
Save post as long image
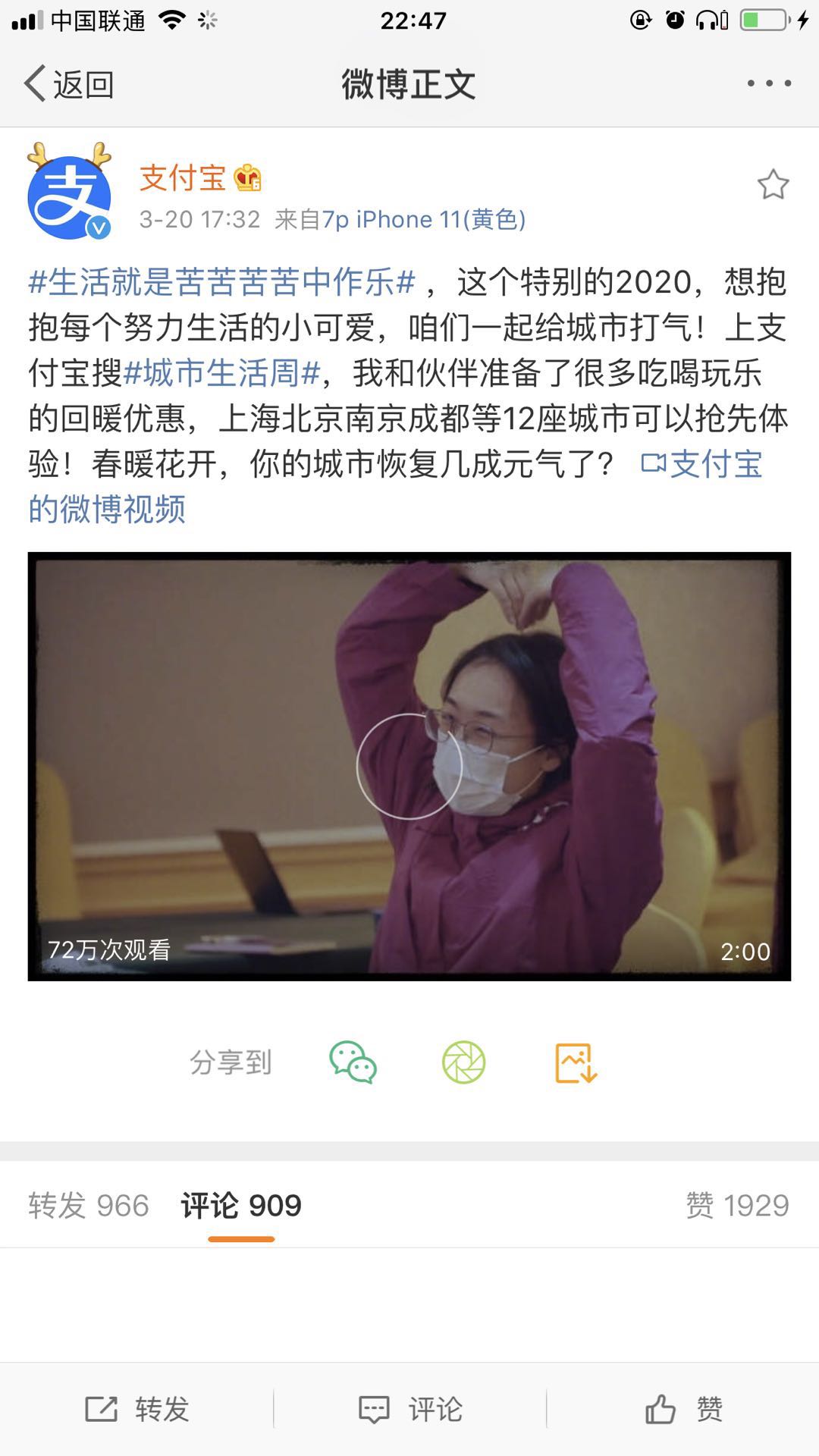click(576, 1062)
